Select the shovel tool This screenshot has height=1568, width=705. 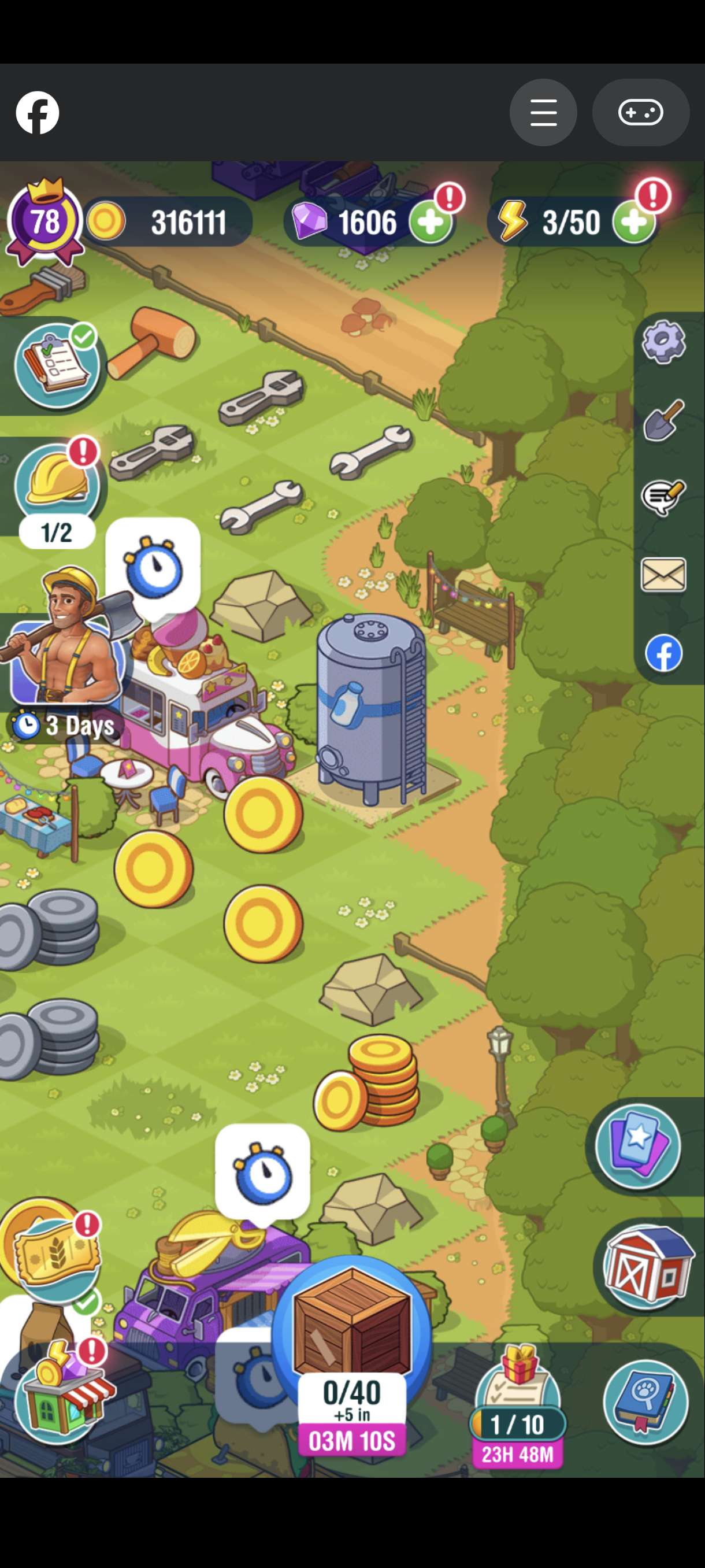[663, 419]
